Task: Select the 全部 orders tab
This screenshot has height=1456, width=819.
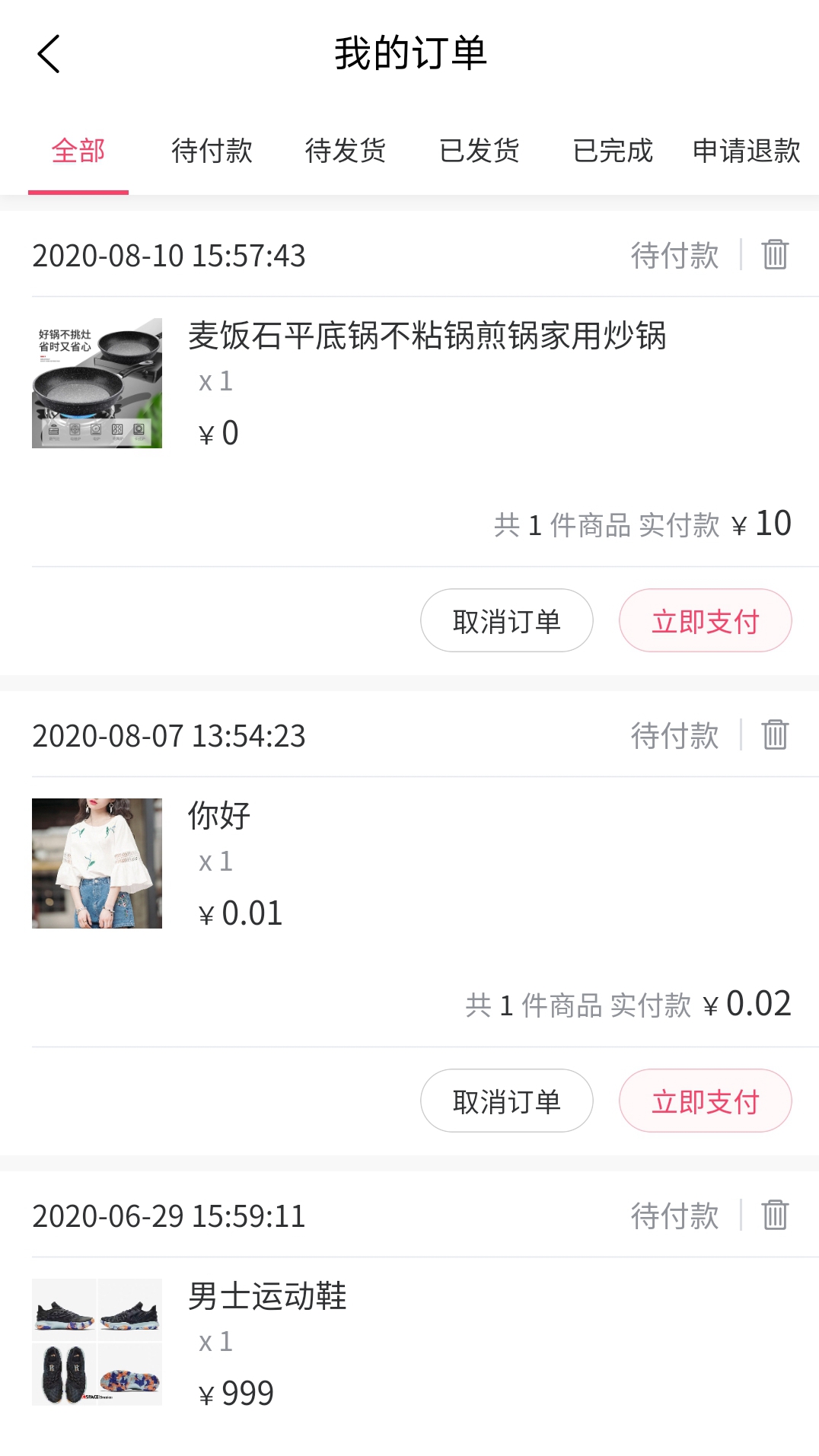Action: tap(78, 151)
